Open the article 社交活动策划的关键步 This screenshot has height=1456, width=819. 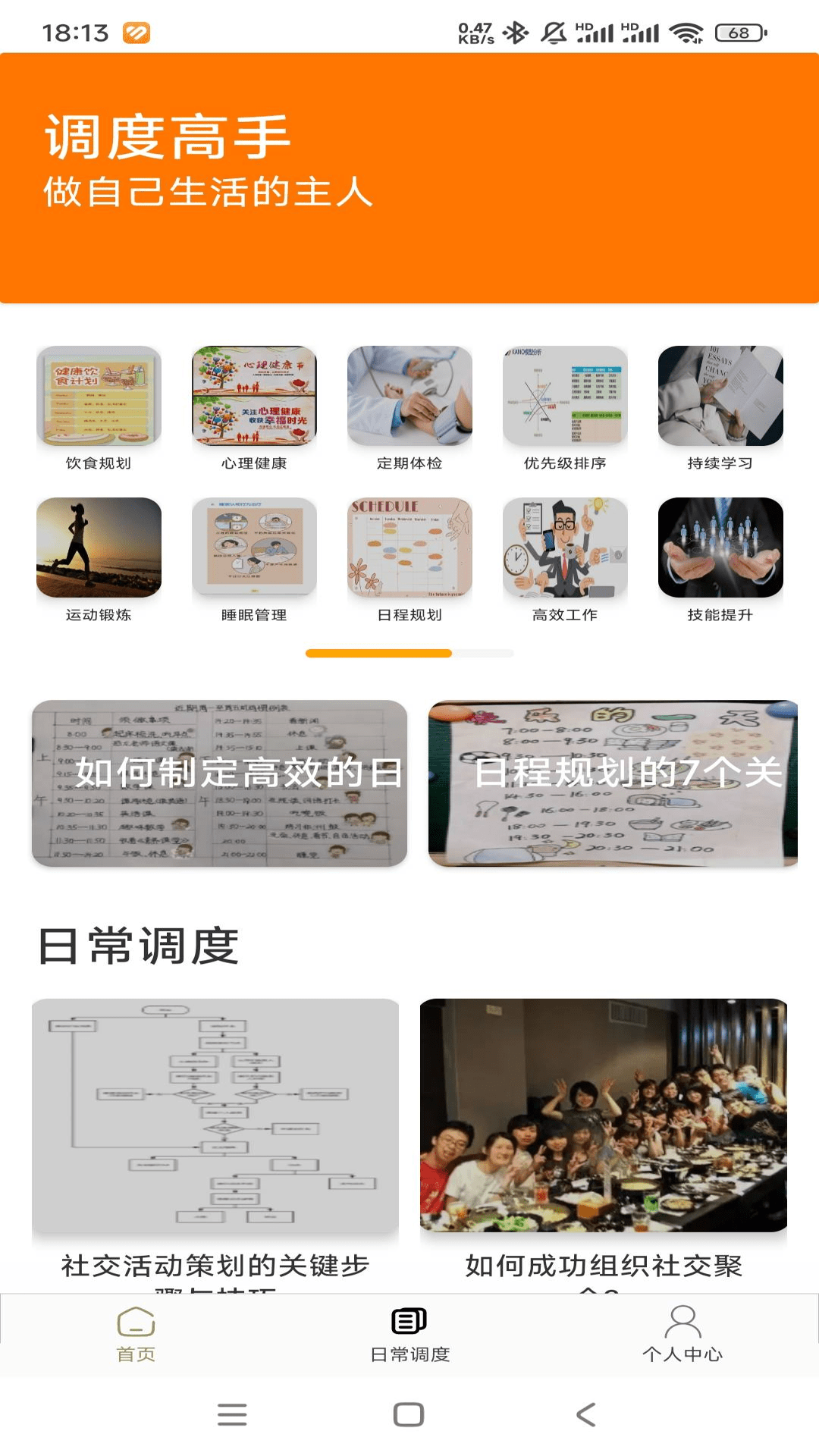[x=215, y=1137]
